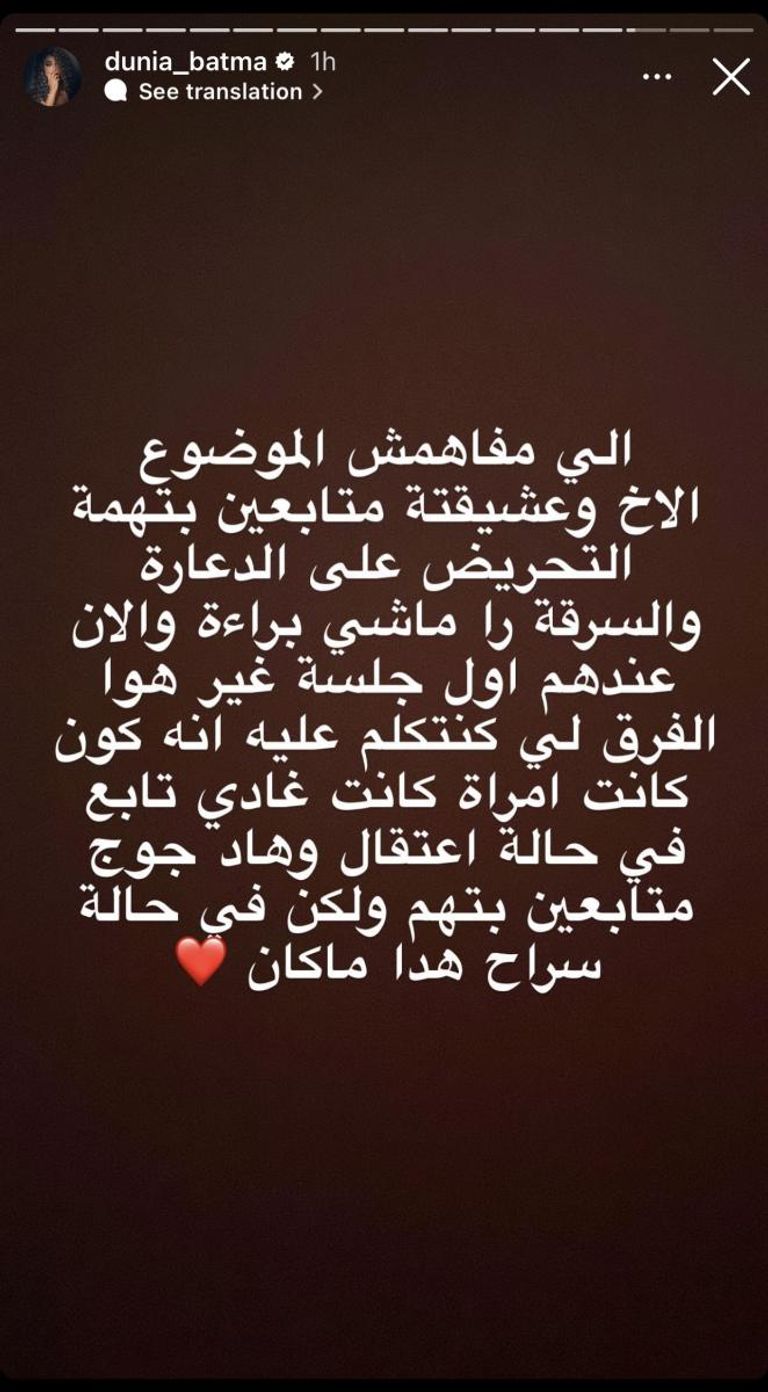
Task: Open the dunia_batma username link
Action: tap(186, 62)
